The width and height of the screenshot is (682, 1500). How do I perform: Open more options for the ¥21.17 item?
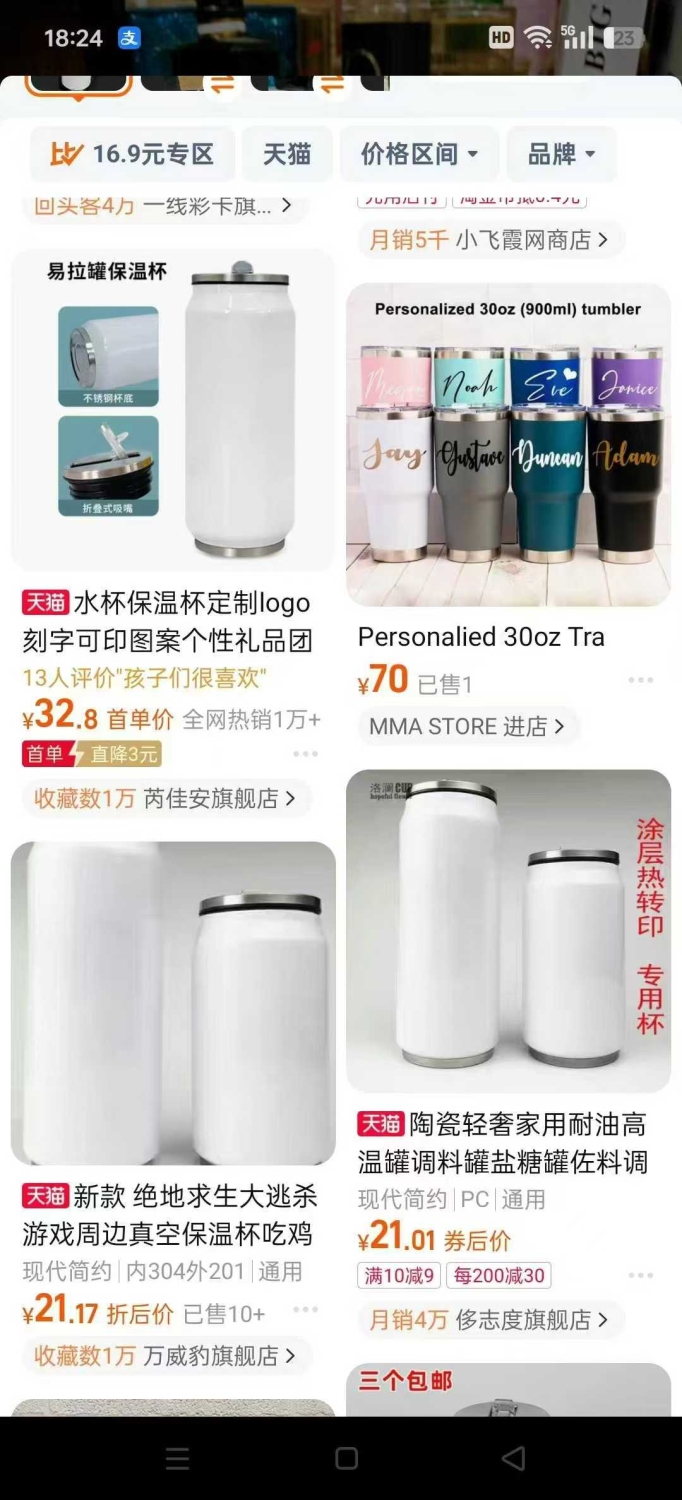pos(306,1310)
